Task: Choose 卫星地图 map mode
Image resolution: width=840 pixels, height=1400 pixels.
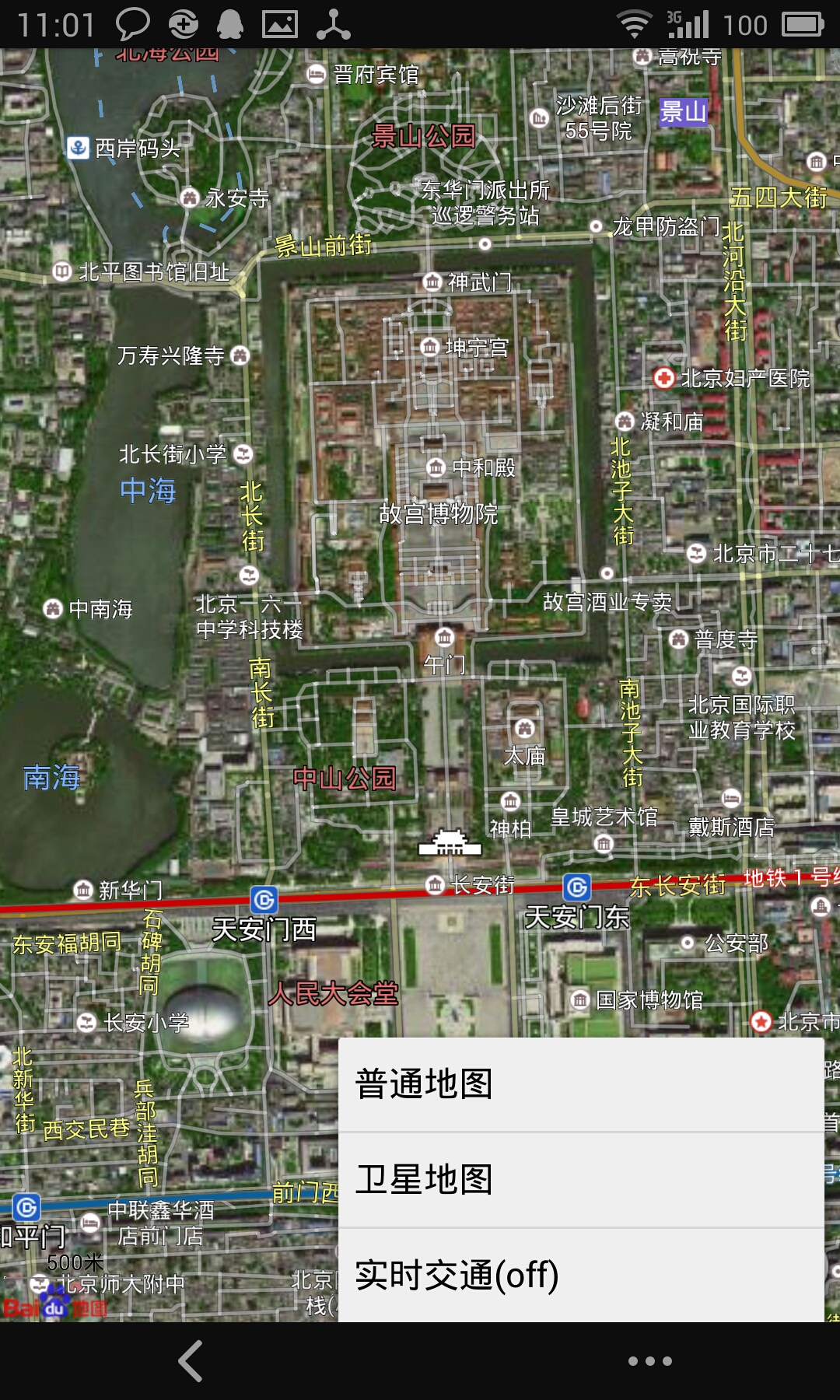Action: click(580, 1180)
